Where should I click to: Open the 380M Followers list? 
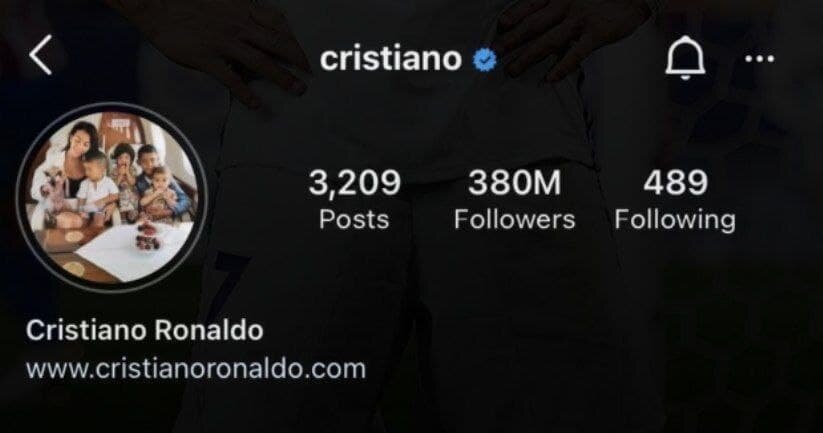pyautogui.click(x=514, y=200)
